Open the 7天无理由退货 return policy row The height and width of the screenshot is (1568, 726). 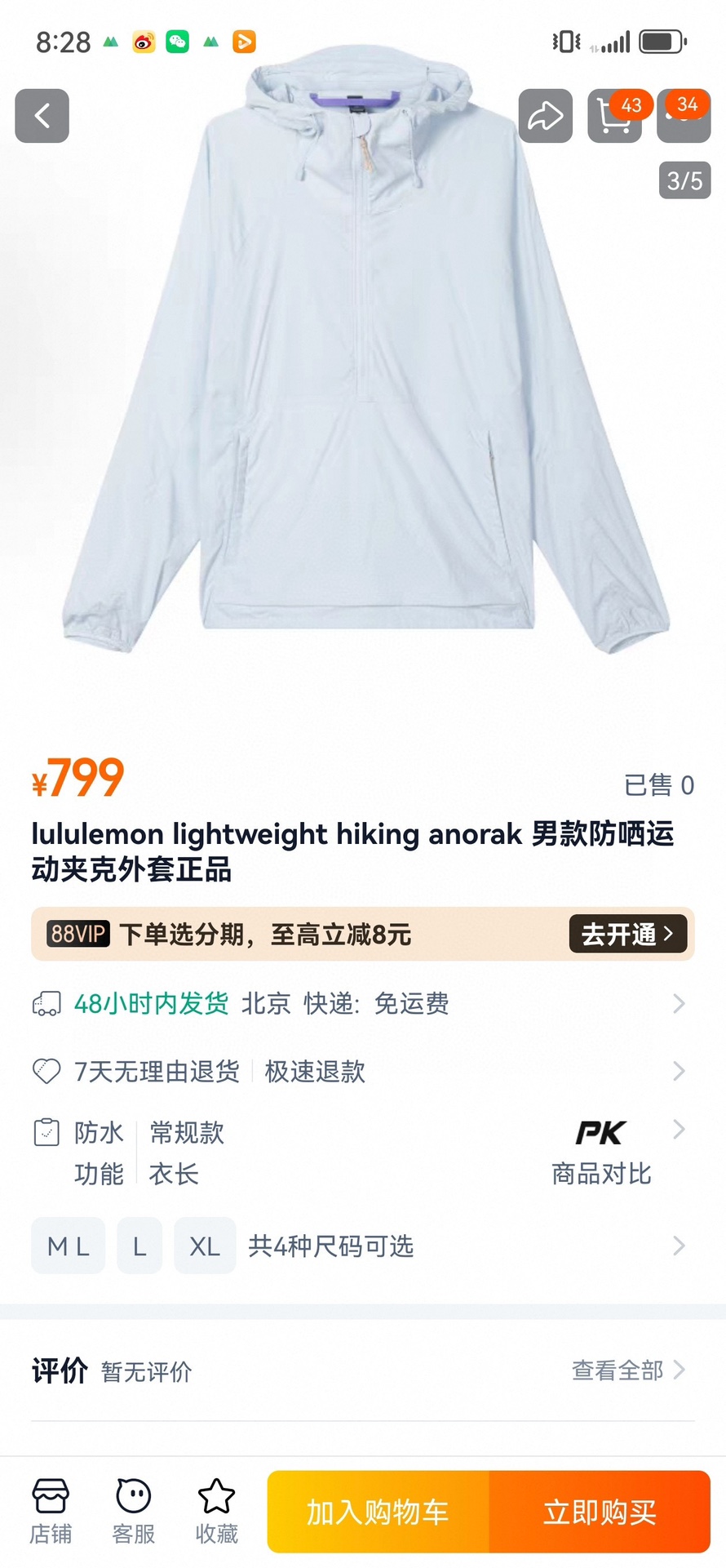point(359,1071)
